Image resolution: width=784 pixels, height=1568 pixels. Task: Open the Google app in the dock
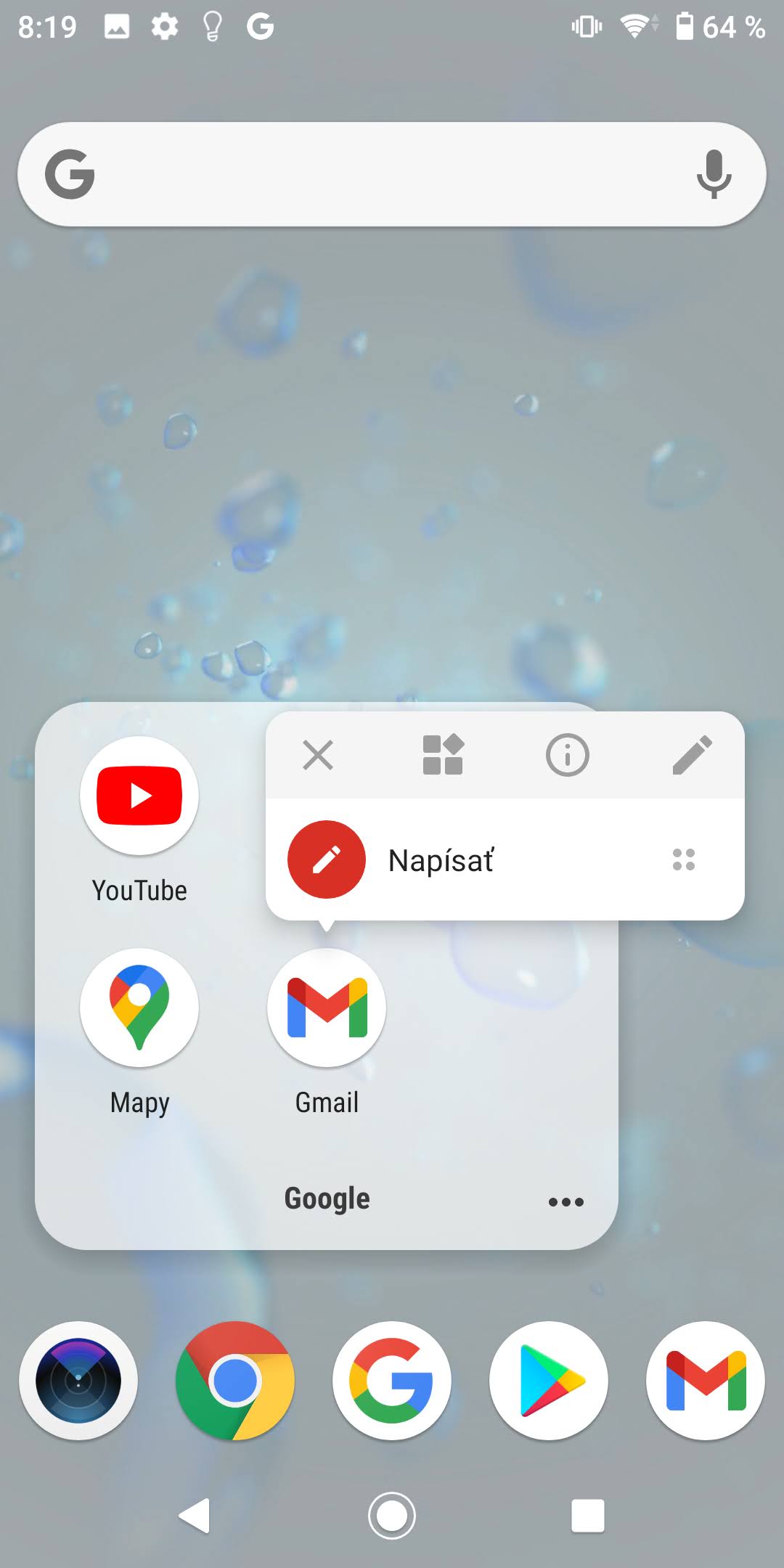pos(392,1381)
